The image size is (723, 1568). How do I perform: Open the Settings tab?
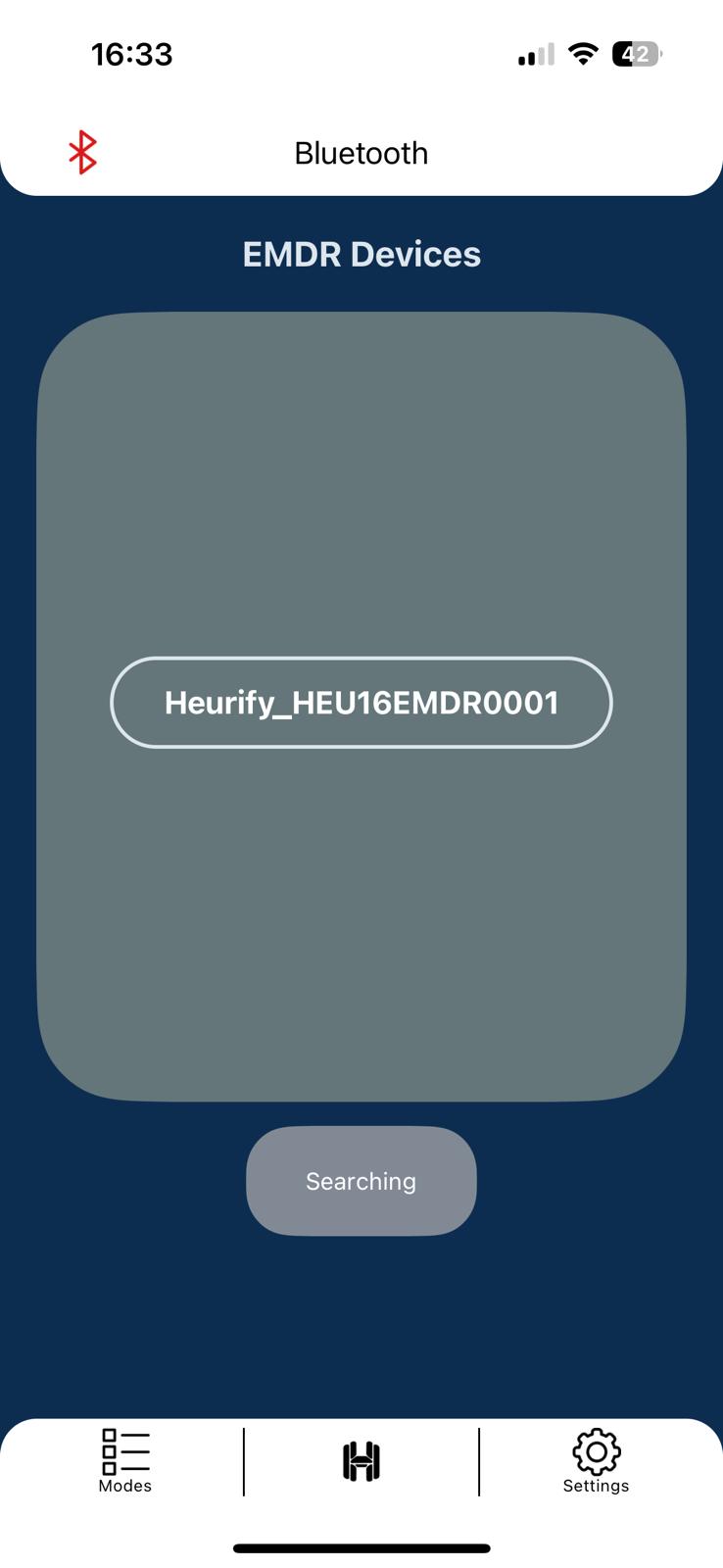(596, 1461)
